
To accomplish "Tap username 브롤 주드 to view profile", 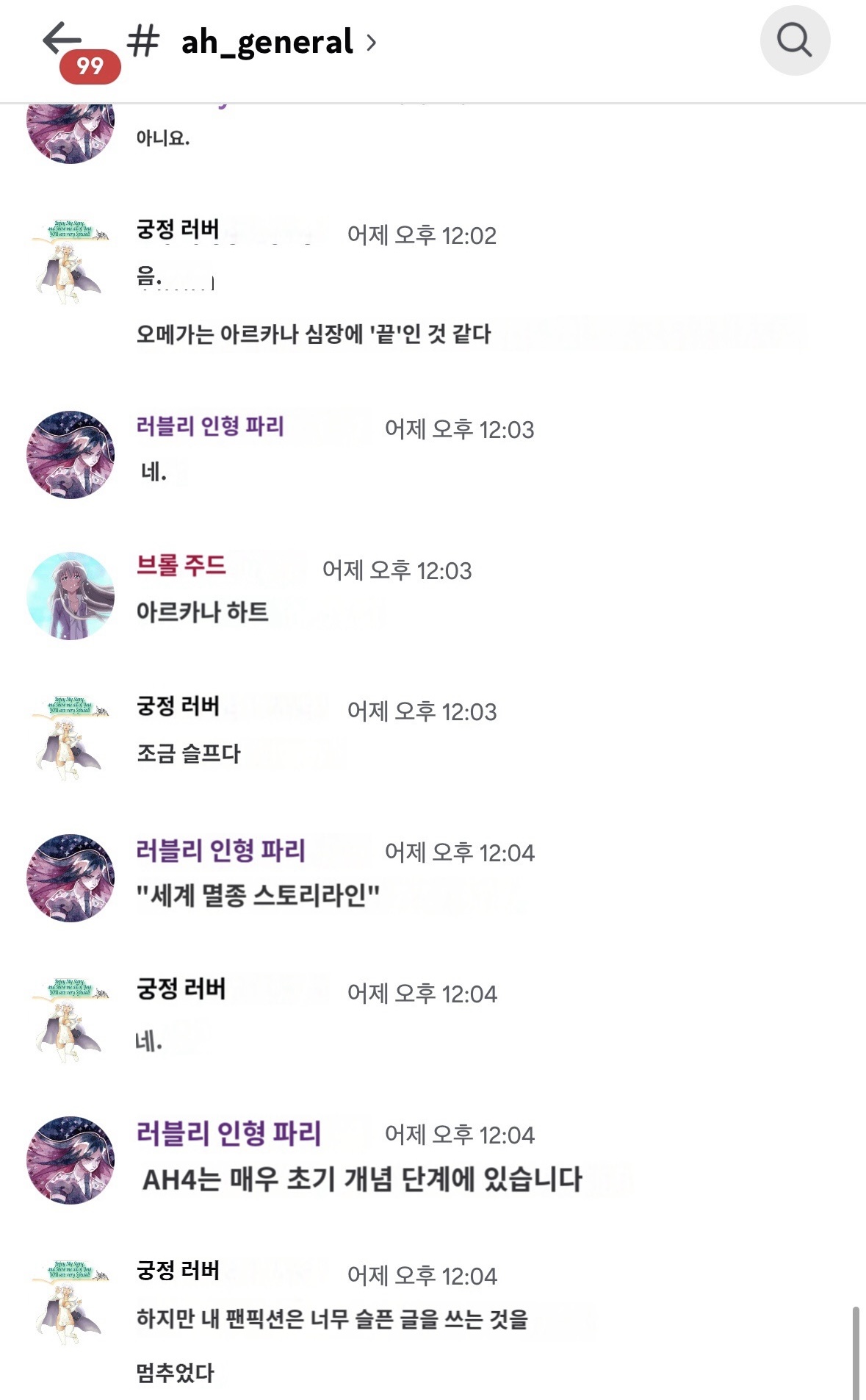I will pyautogui.click(x=181, y=565).
